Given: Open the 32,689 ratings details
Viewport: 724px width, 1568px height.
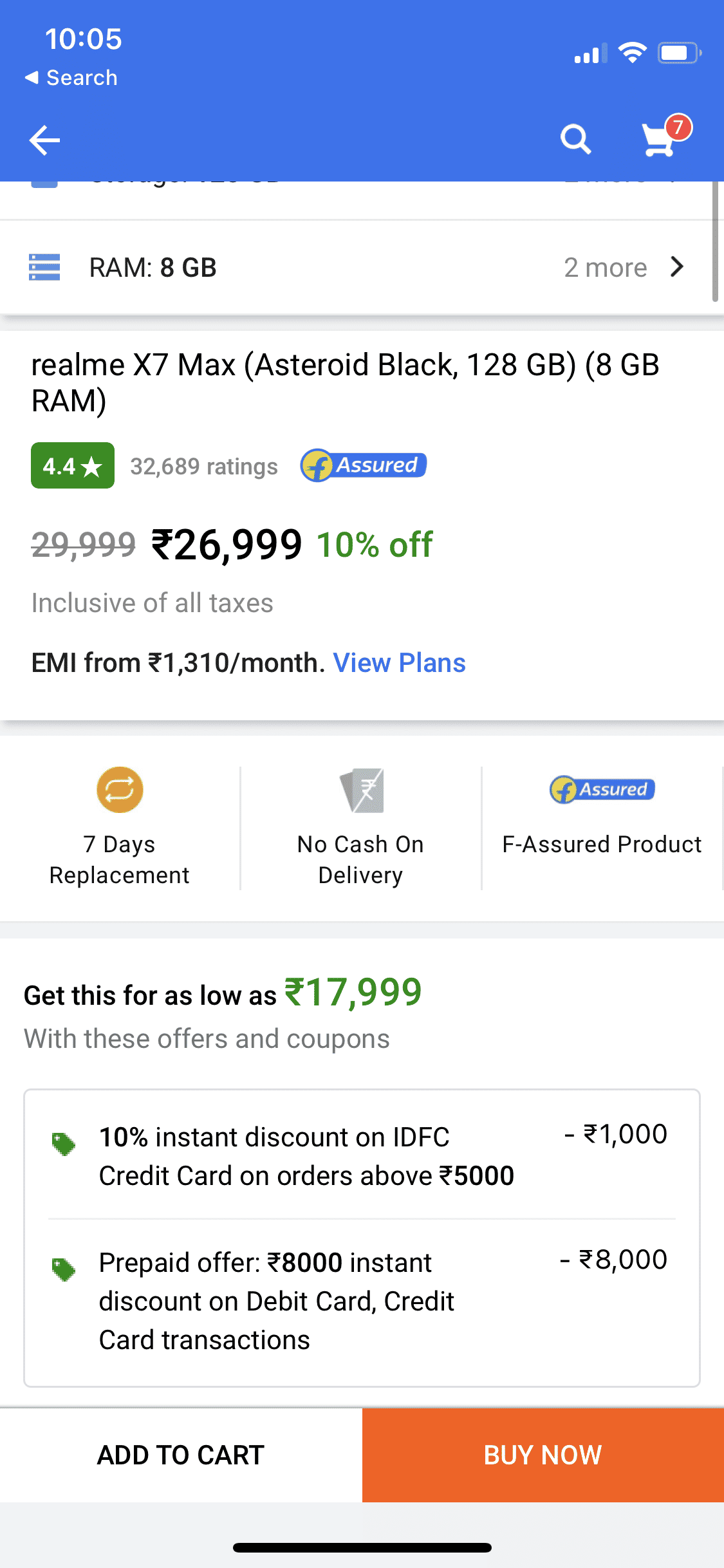Looking at the screenshot, I should [204, 466].
